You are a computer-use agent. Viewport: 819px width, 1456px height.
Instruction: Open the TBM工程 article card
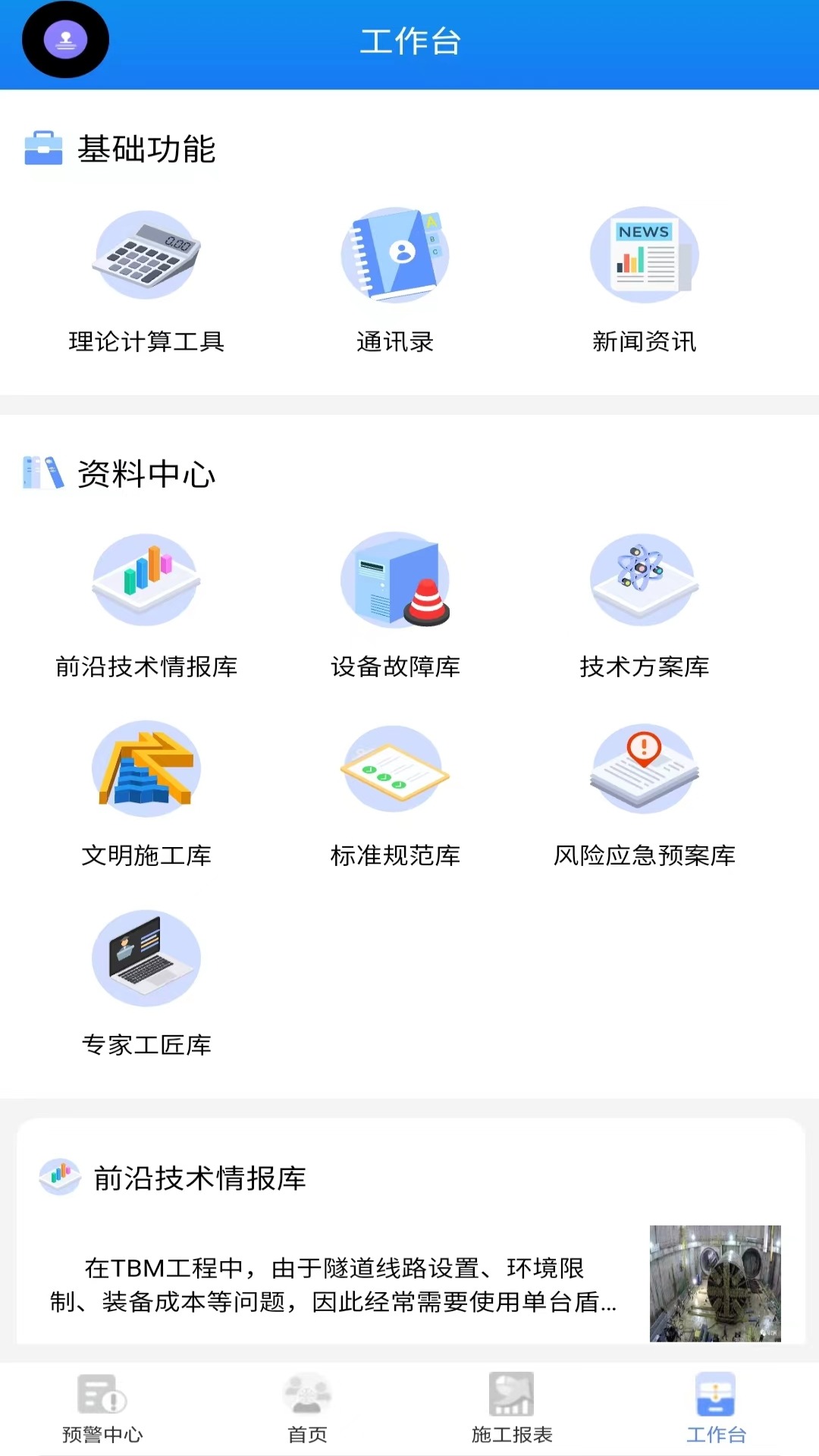click(x=409, y=1284)
